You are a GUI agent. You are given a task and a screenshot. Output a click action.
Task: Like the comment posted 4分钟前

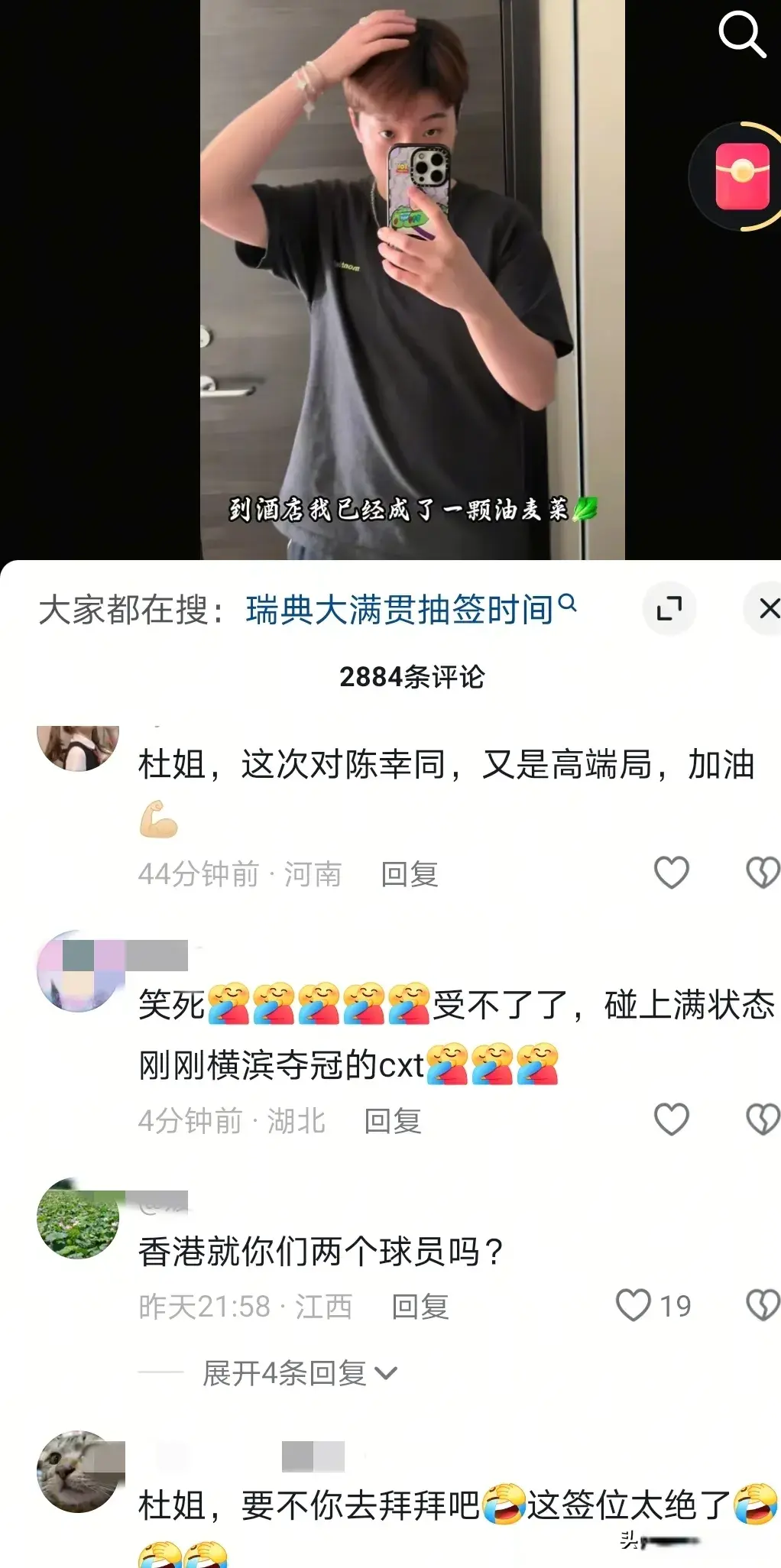[x=672, y=1119]
